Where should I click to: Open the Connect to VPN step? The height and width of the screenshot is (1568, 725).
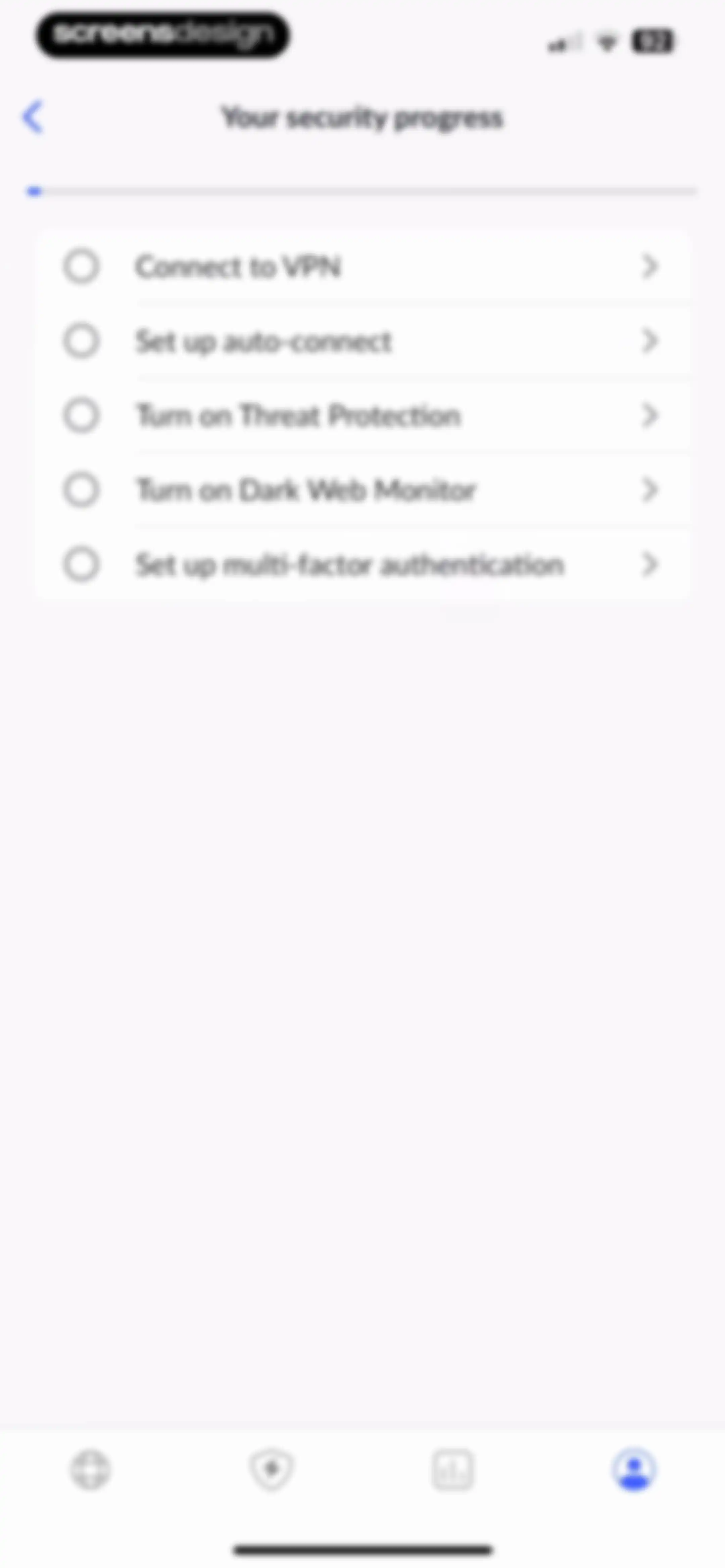point(362,267)
